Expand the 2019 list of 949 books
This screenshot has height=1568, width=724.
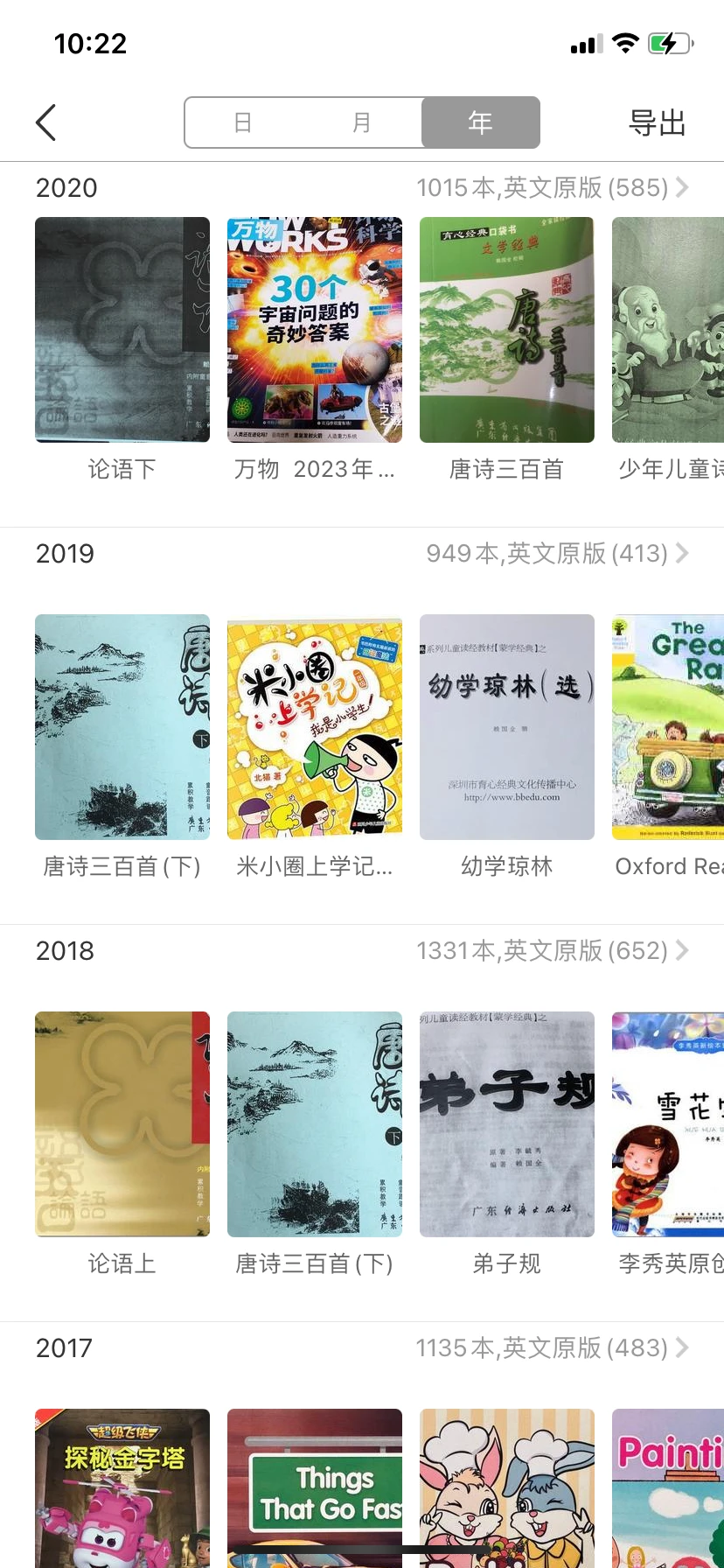(557, 553)
